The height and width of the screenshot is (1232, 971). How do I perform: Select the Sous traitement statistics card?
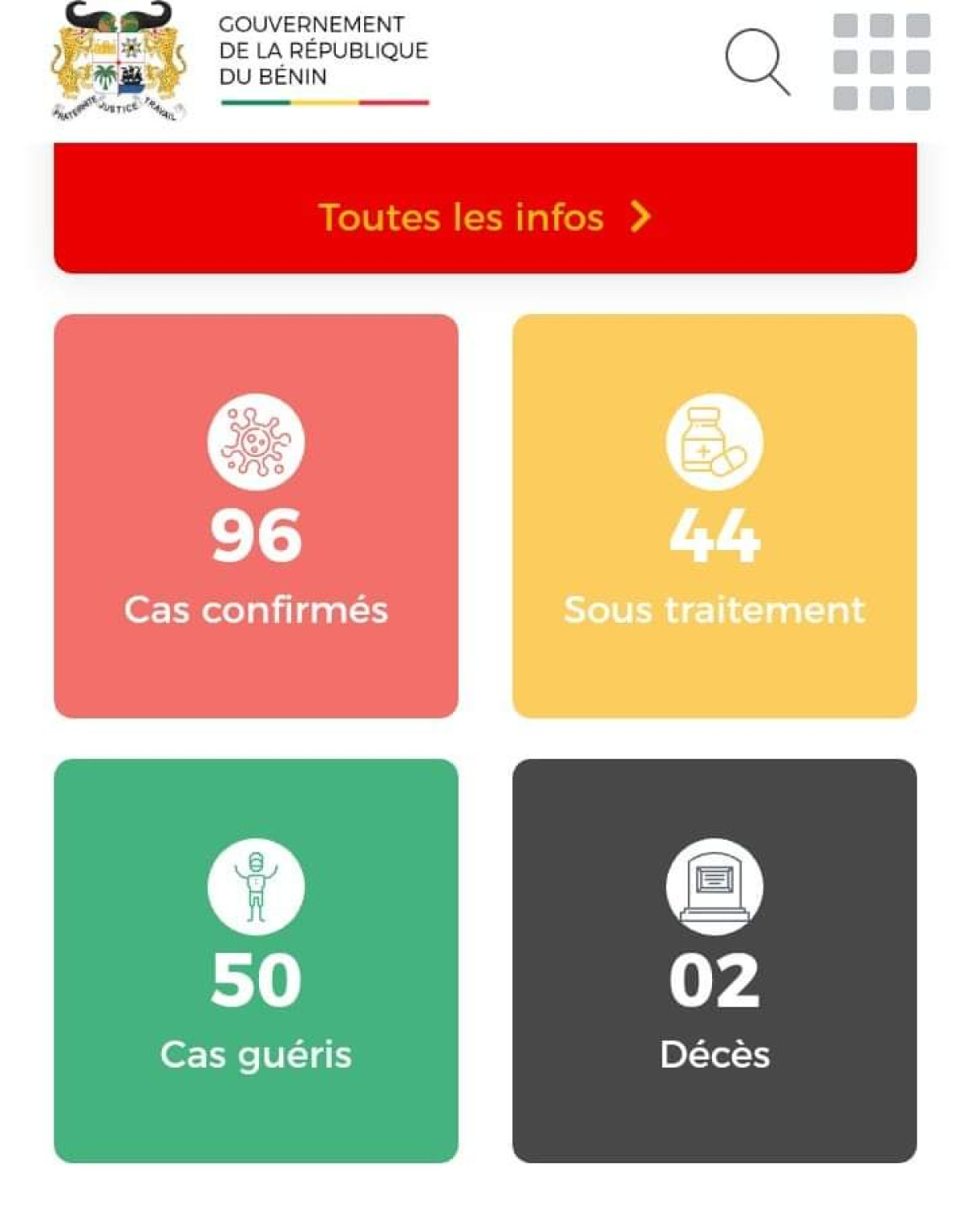(714, 514)
